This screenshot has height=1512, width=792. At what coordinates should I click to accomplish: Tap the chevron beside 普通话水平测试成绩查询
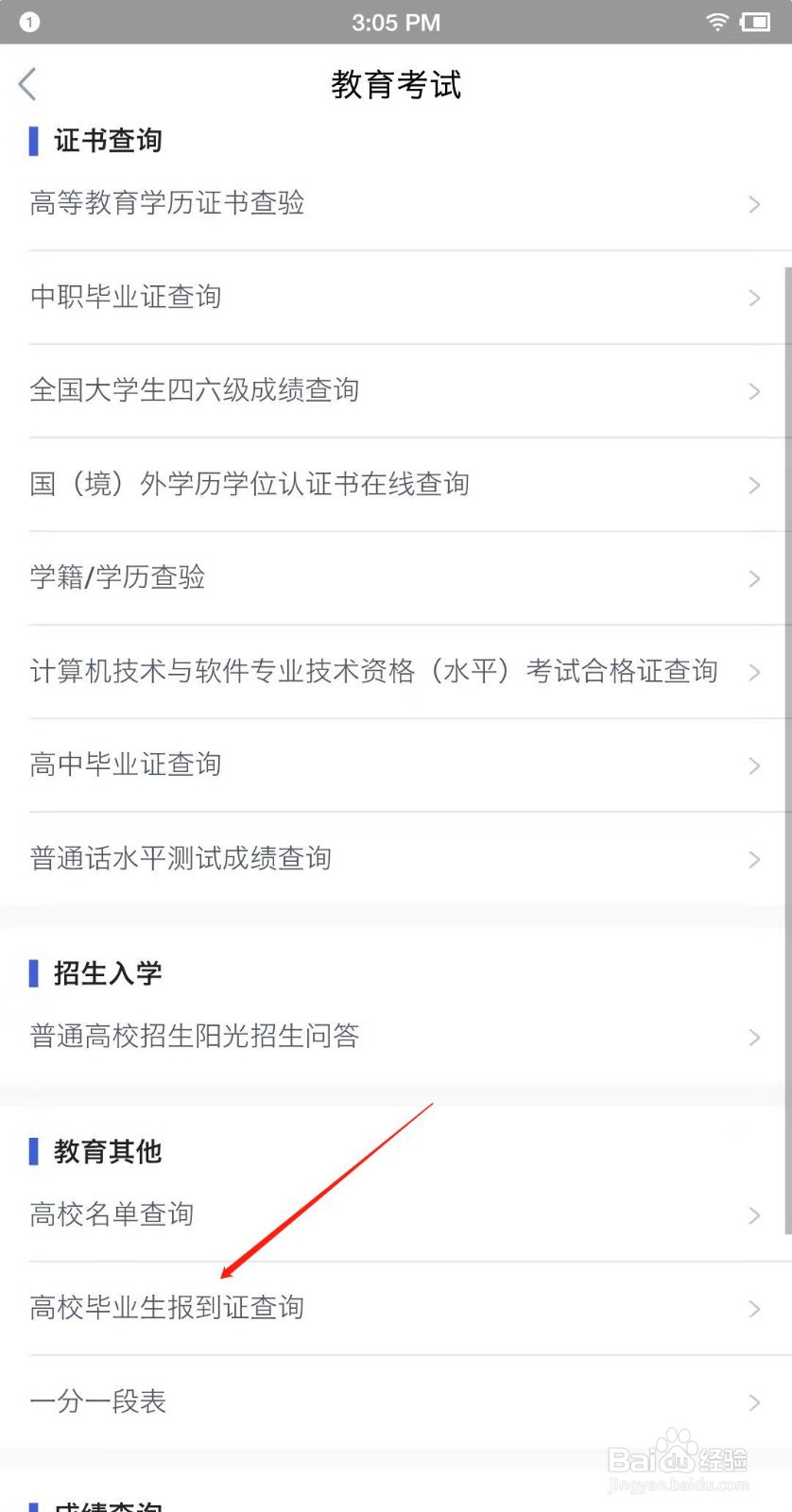click(x=753, y=859)
